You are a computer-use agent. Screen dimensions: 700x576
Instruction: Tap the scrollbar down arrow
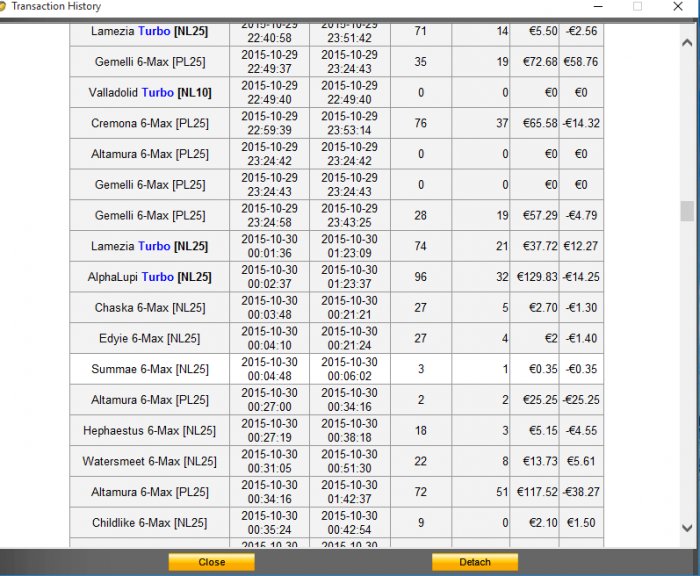pyautogui.click(x=686, y=527)
